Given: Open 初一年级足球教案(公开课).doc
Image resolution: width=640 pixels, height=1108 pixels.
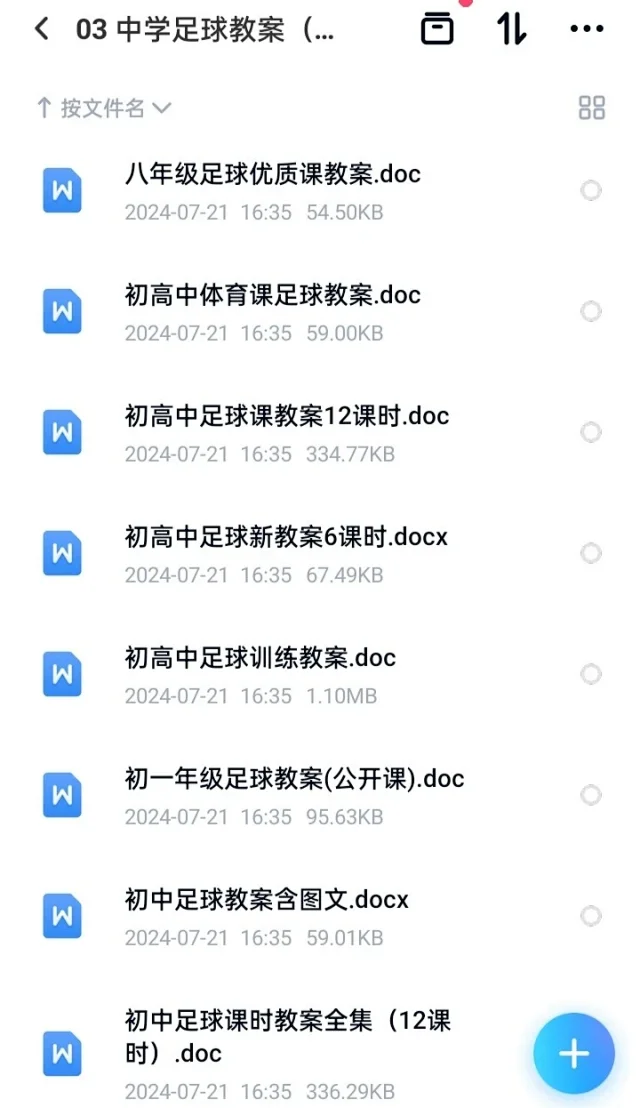Looking at the screenshot, I should 294,780.
